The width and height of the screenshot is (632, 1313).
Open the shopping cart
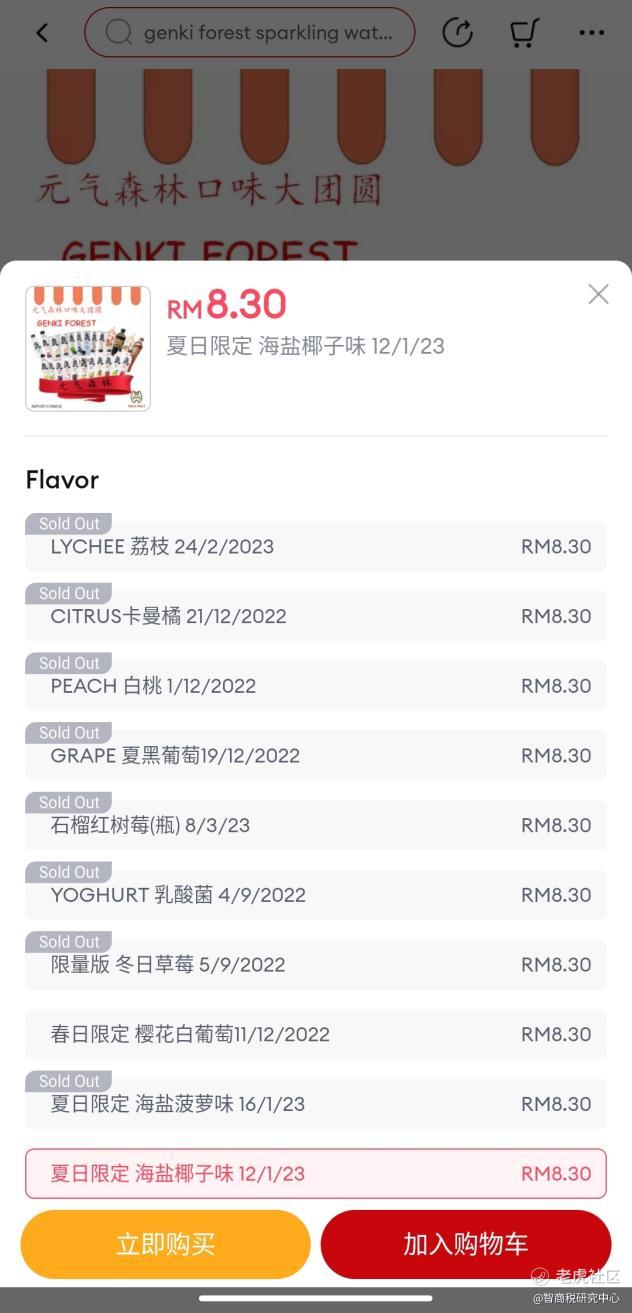(523, 33)
